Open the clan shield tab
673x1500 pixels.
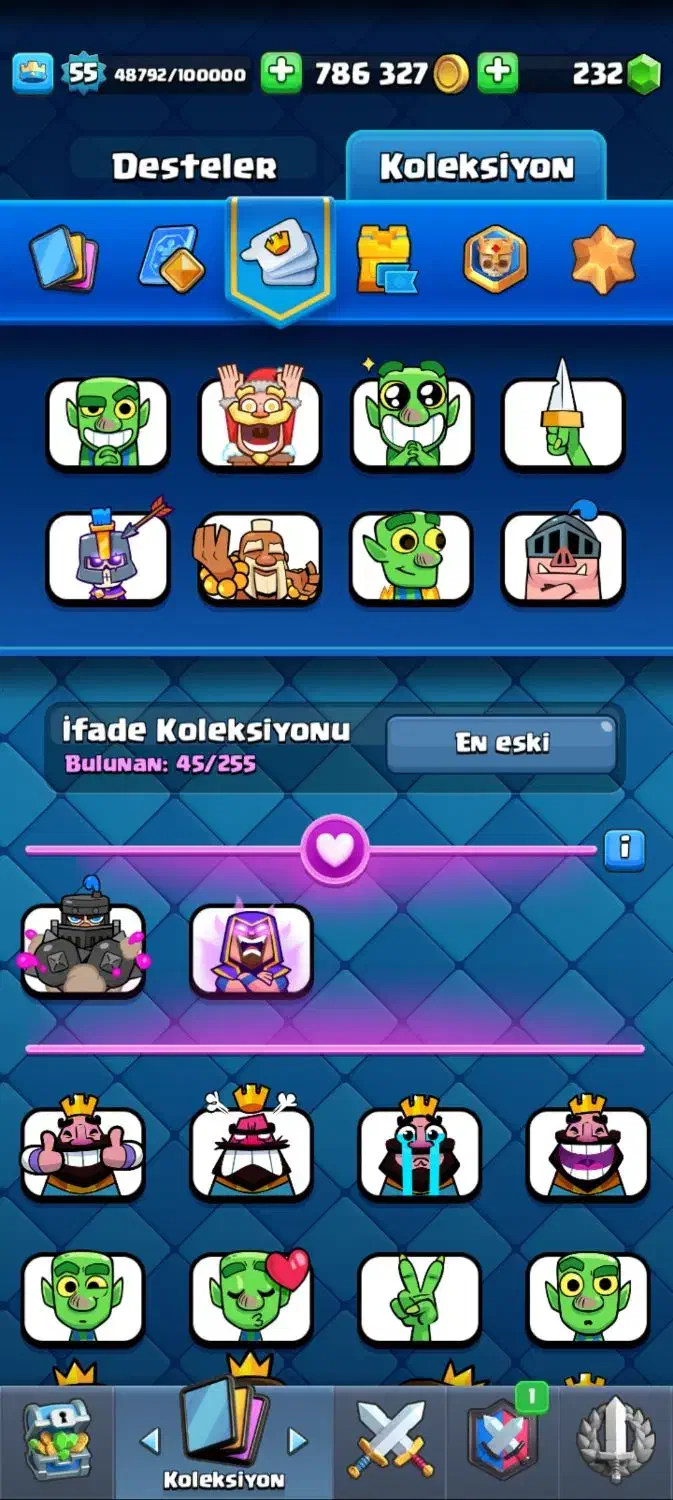[x=504, y=1442]
